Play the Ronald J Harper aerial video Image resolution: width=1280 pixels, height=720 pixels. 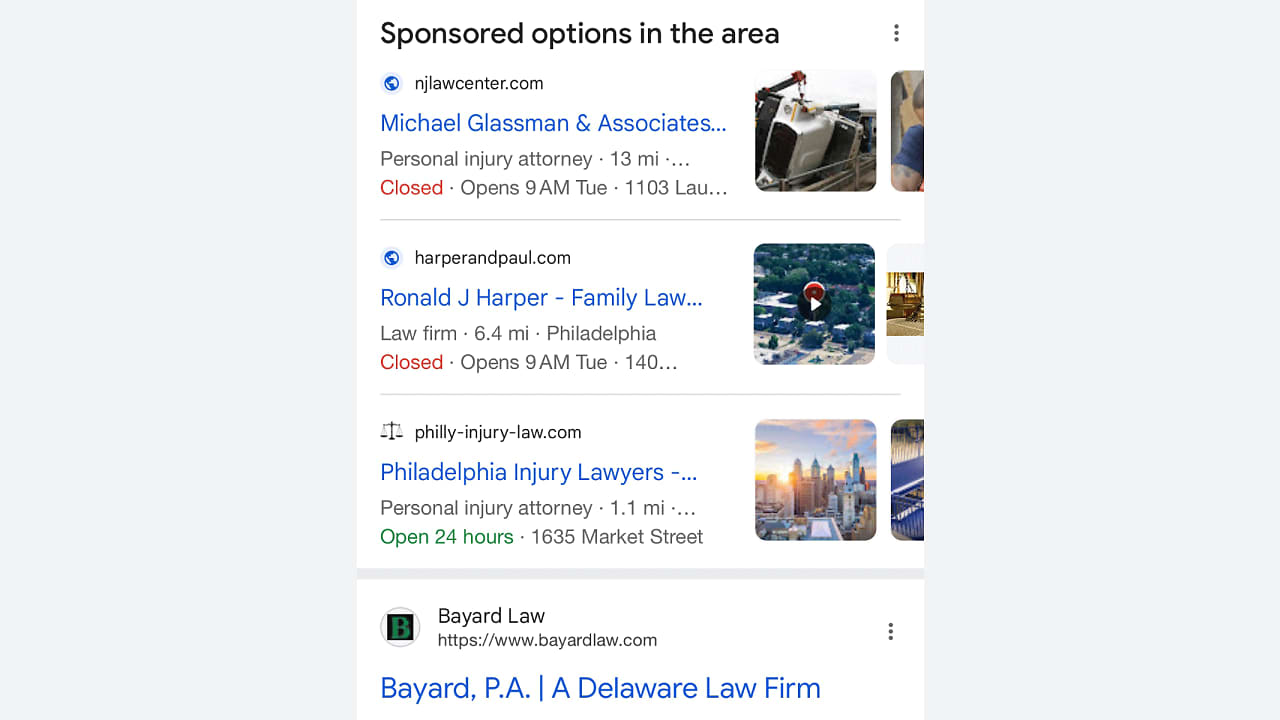point(814,304)
